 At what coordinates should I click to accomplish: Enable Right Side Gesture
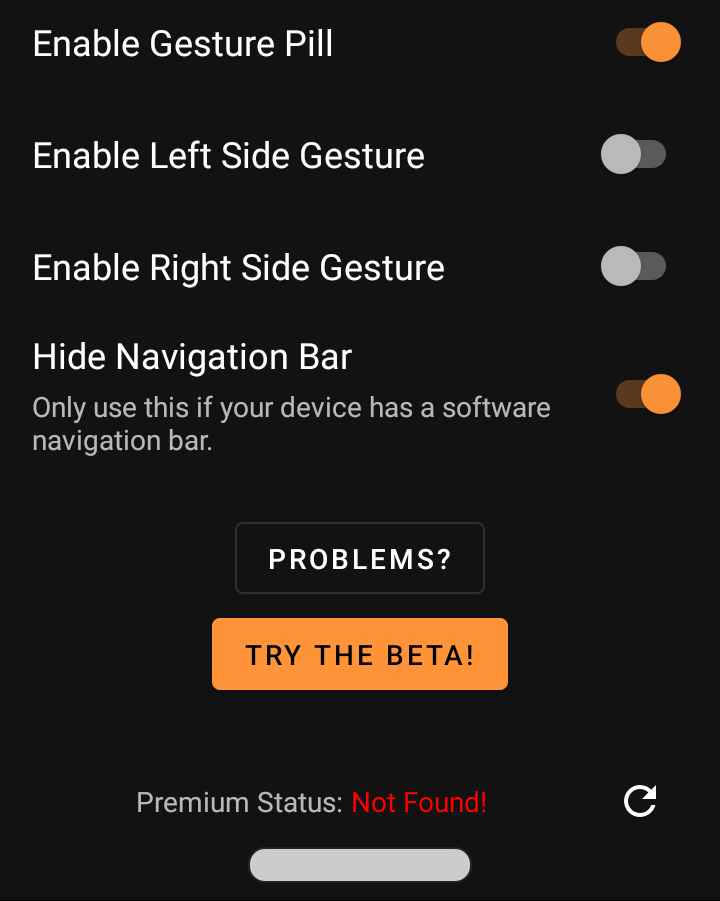point(633,266)
